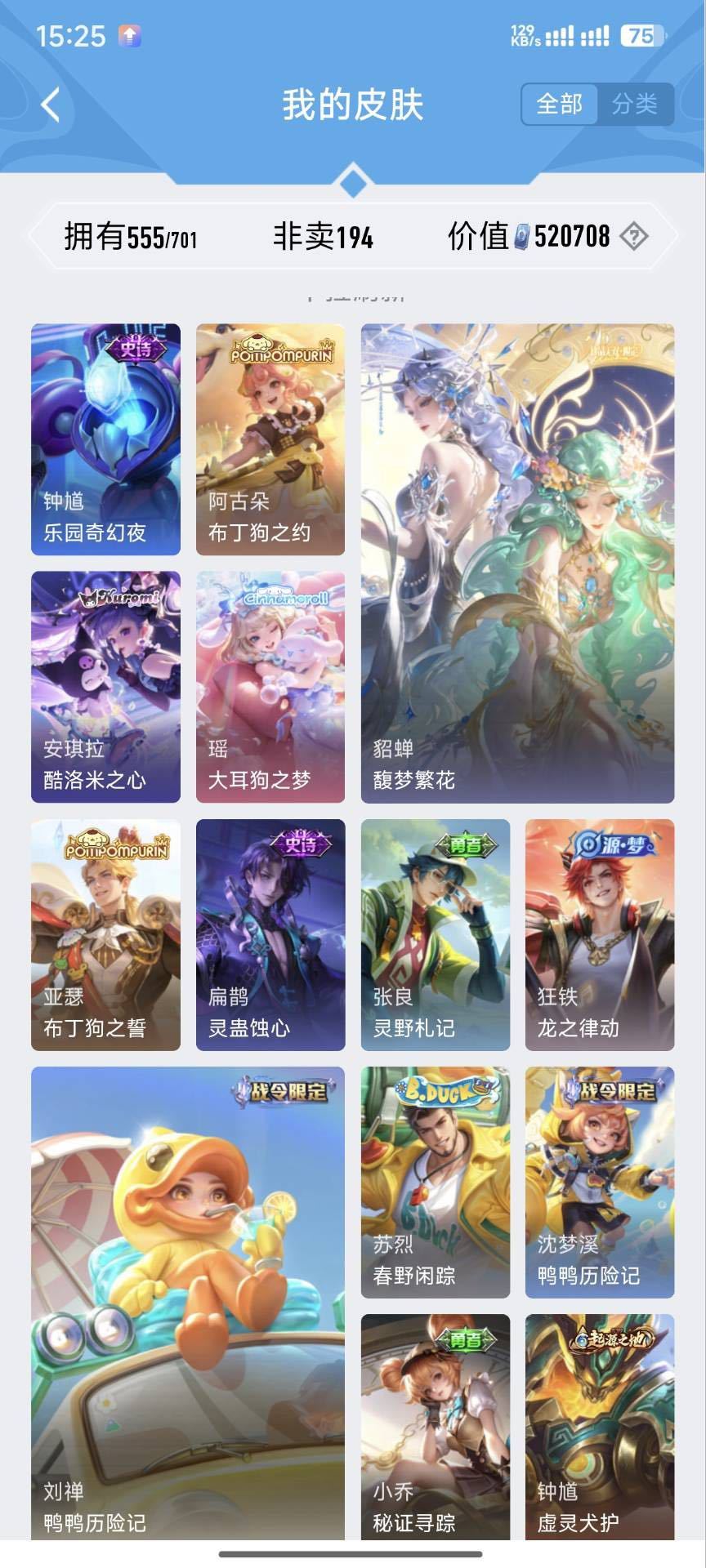Go back from 我的皮肤 page
Image resolution: width=706 pixels, height=1568 pixels.
coord(51,105)
